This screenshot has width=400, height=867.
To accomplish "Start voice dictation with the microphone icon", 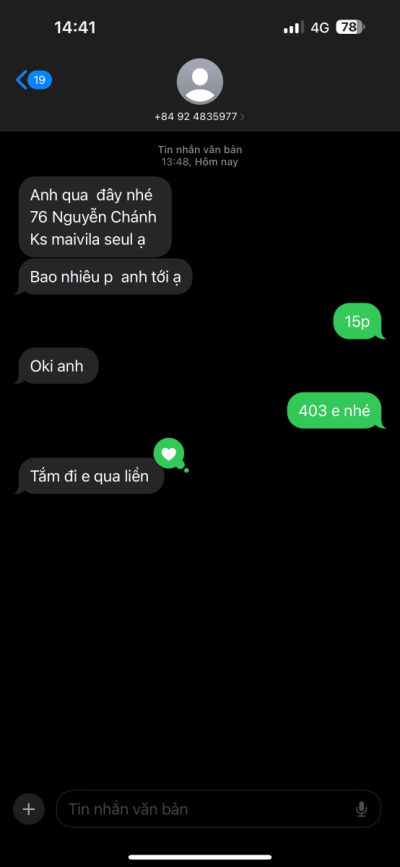I will pos(361,809).
